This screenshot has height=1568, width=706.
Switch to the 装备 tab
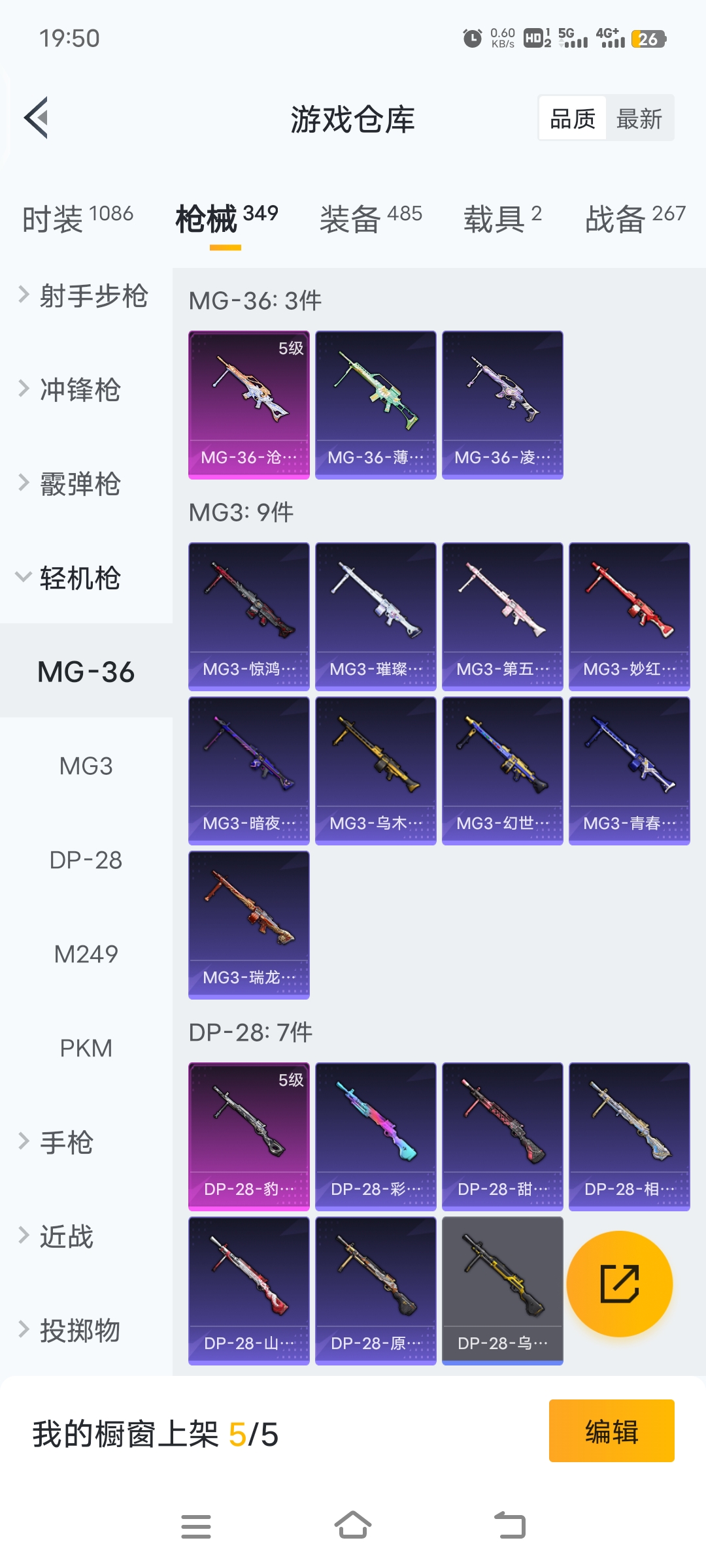[x=371, y=218]
